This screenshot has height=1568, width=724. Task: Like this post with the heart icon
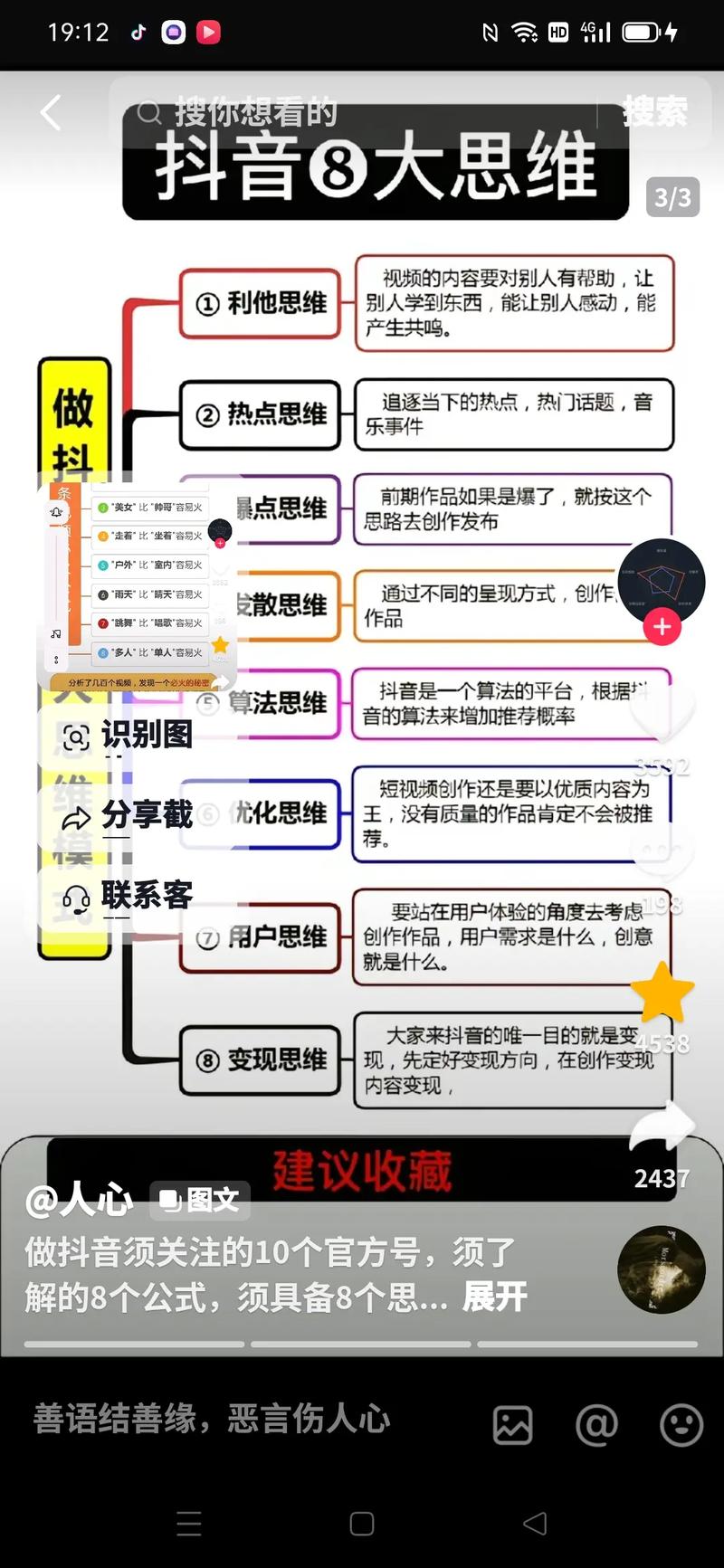(662, 715)
